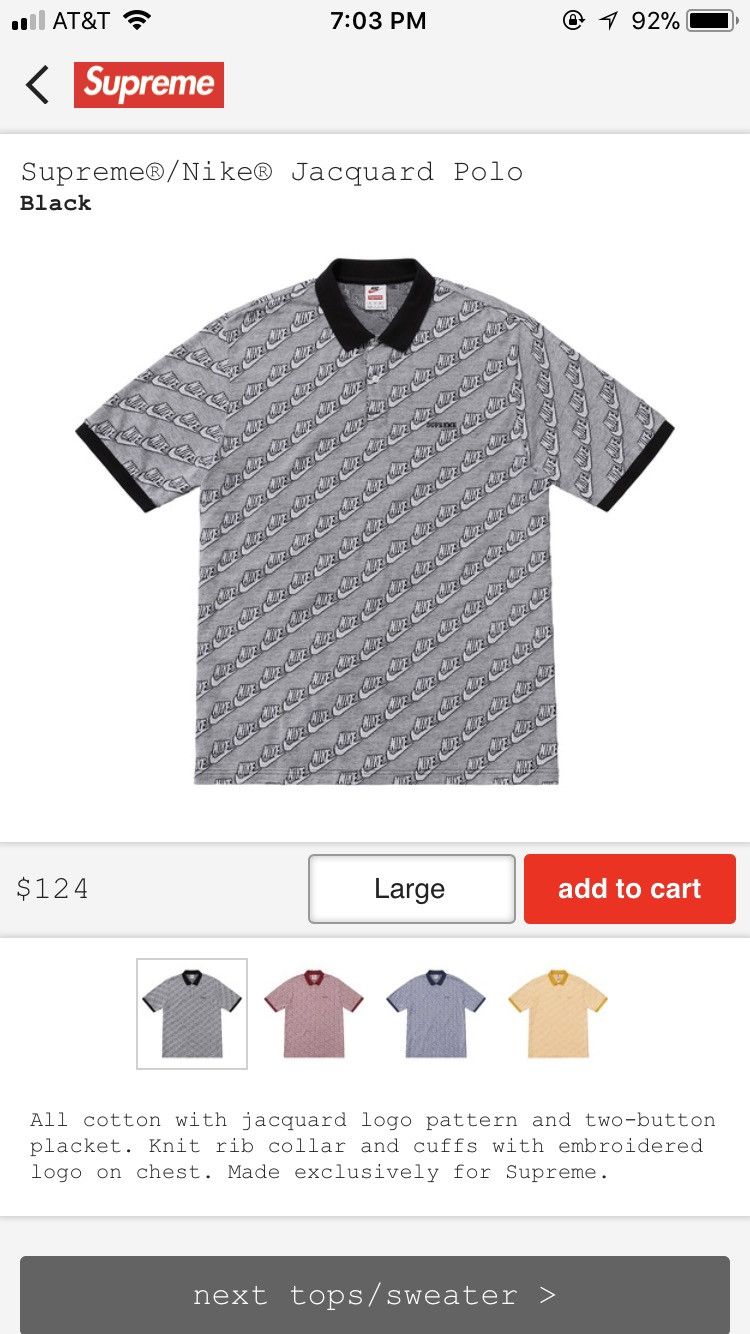Tap the Supreme logo to return home
The height and width of the screenshot is (1334, 750).
[x=149, y=85]
